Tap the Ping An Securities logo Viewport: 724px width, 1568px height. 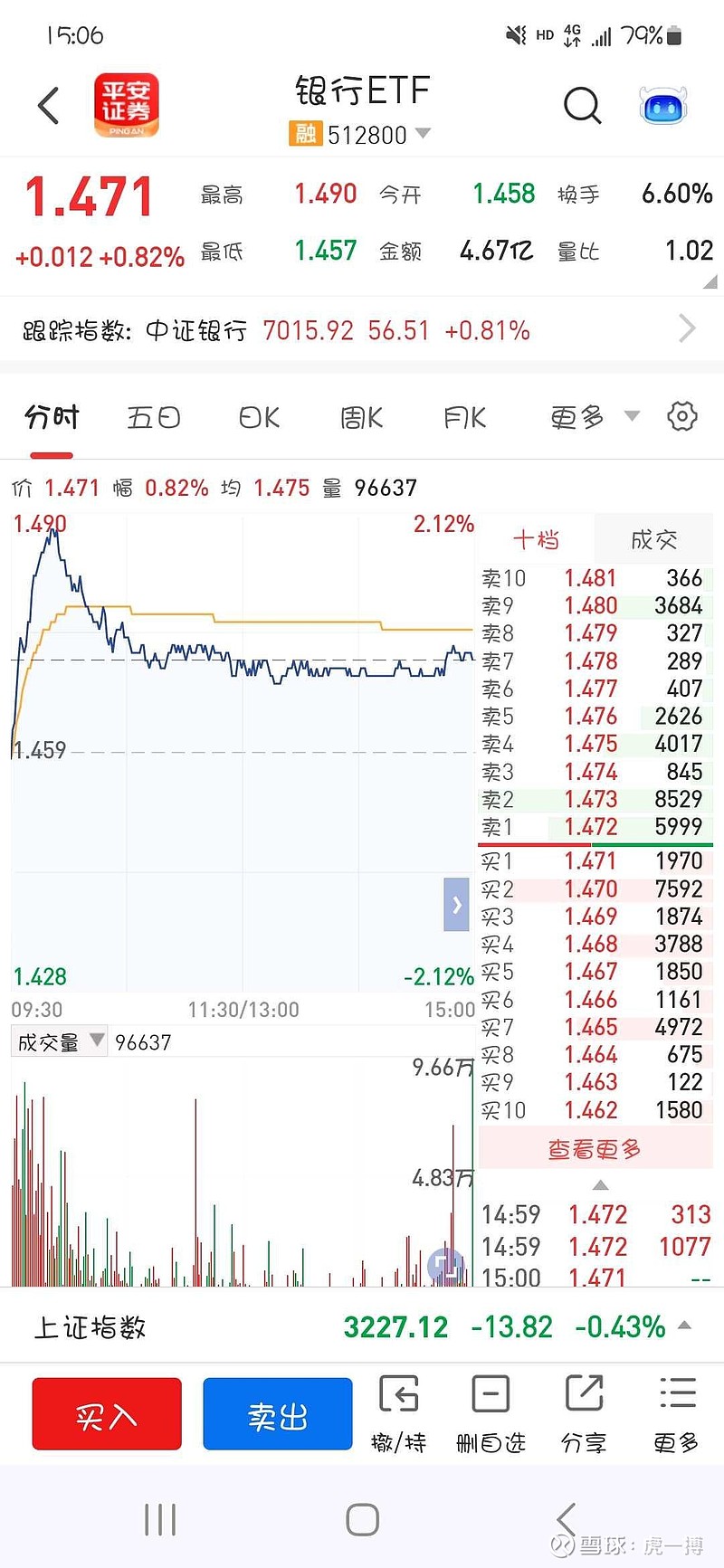click(x=127, y=104)
